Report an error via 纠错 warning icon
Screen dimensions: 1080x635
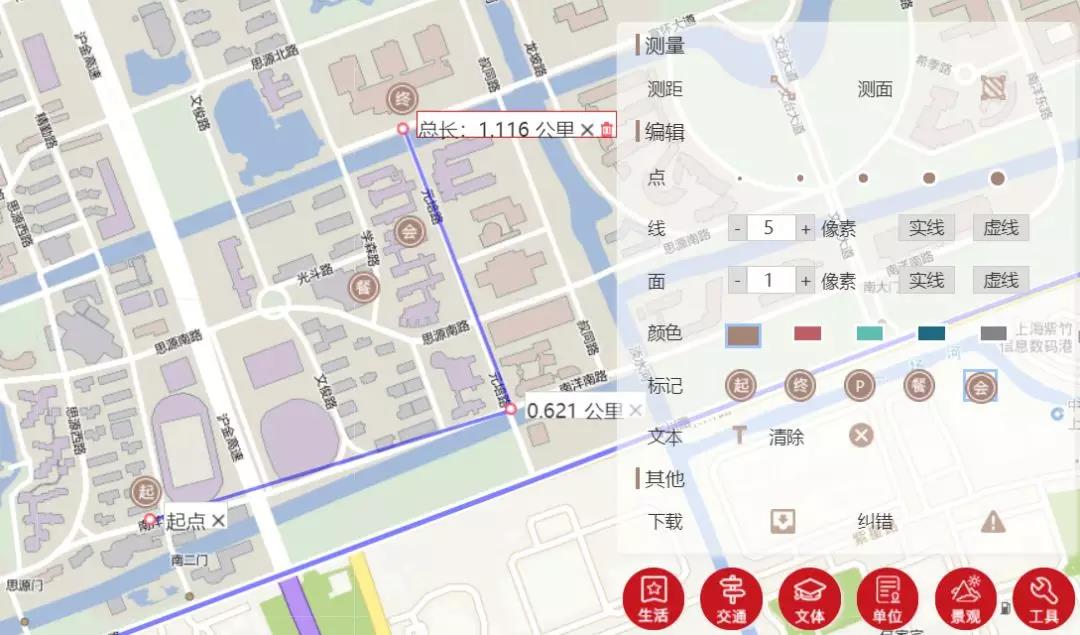tap(992, 521)
